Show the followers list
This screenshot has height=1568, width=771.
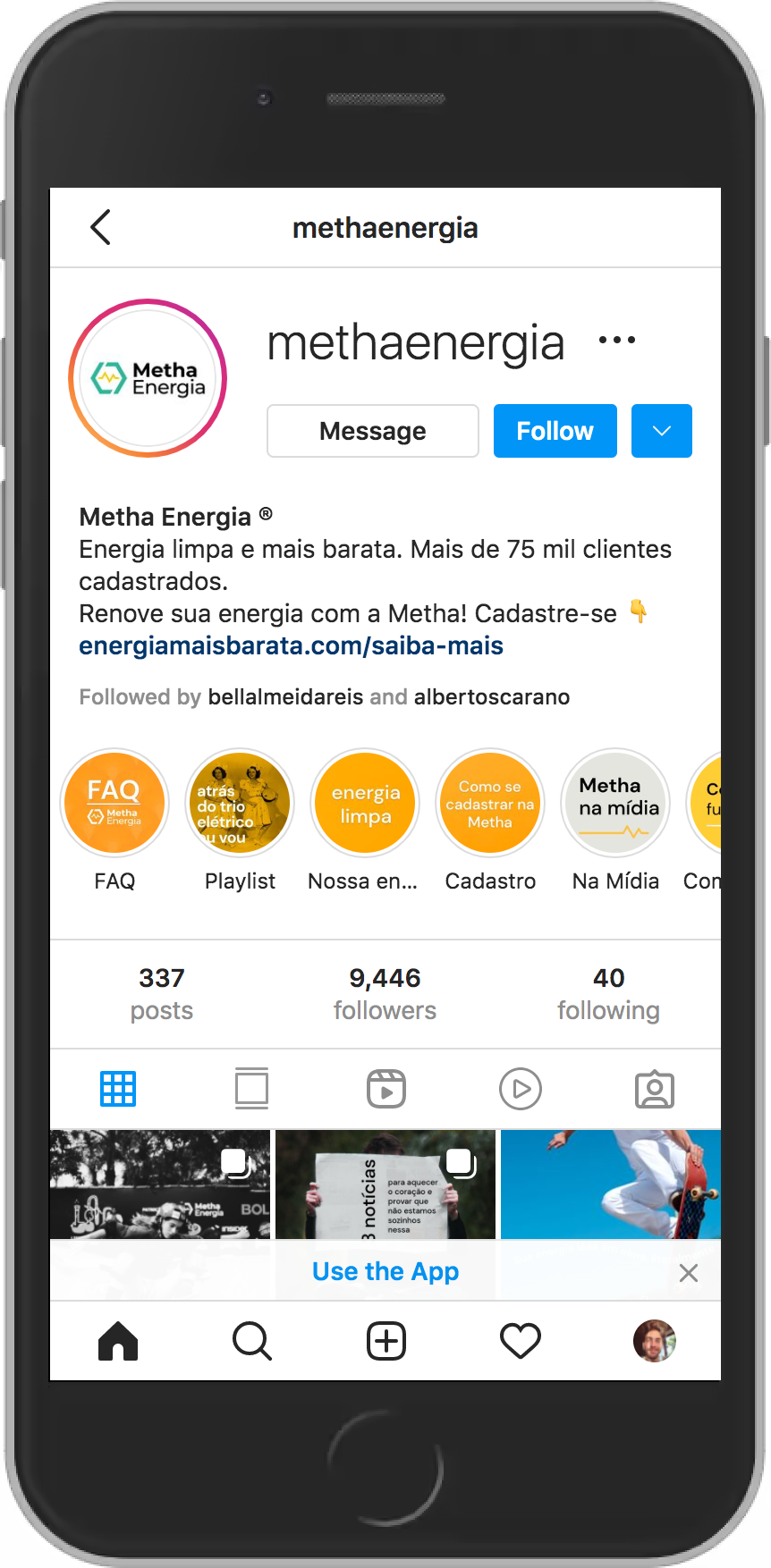(385, 993)
